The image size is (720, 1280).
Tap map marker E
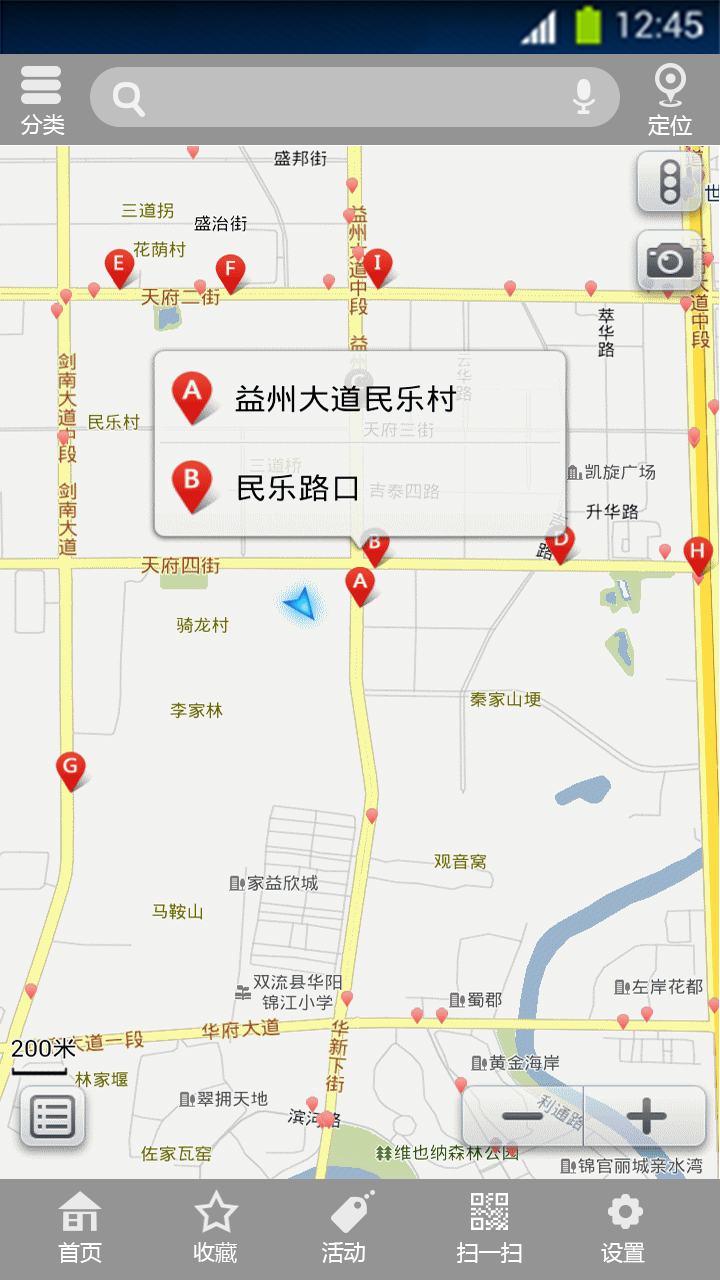pyautogui.click(x=119, y=267)
